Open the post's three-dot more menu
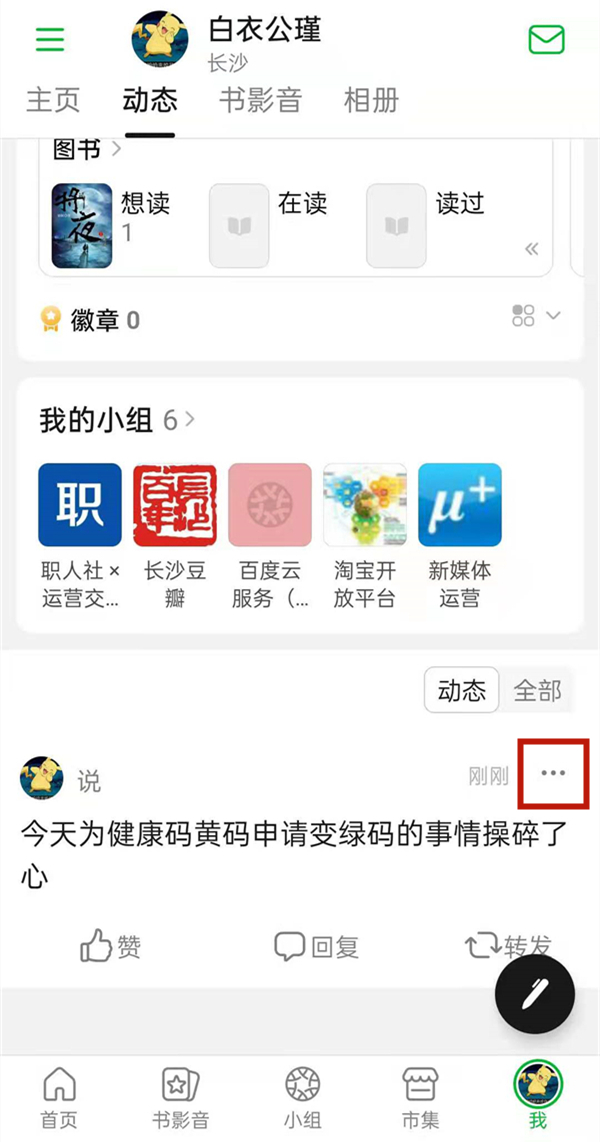The image size is (600, 1142). pos(553,774)
